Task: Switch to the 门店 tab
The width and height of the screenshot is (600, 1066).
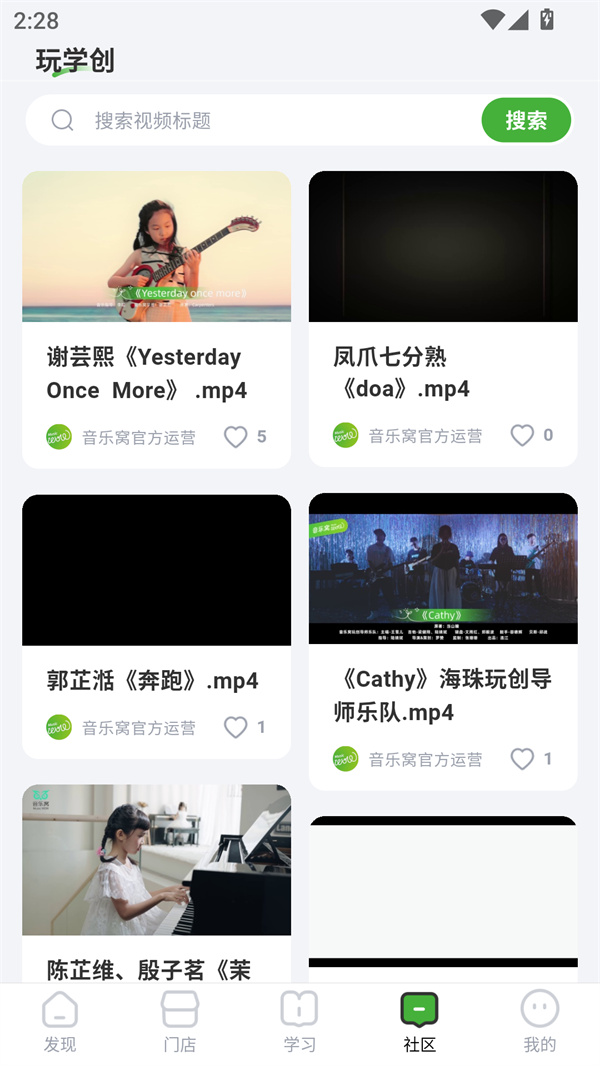Action: (x=180, y=1022)
